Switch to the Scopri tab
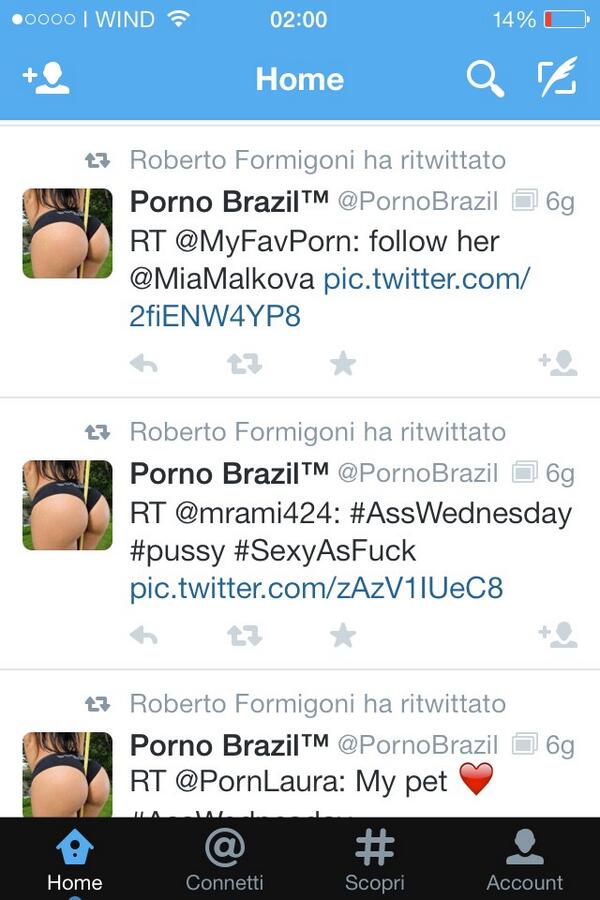 375,860
